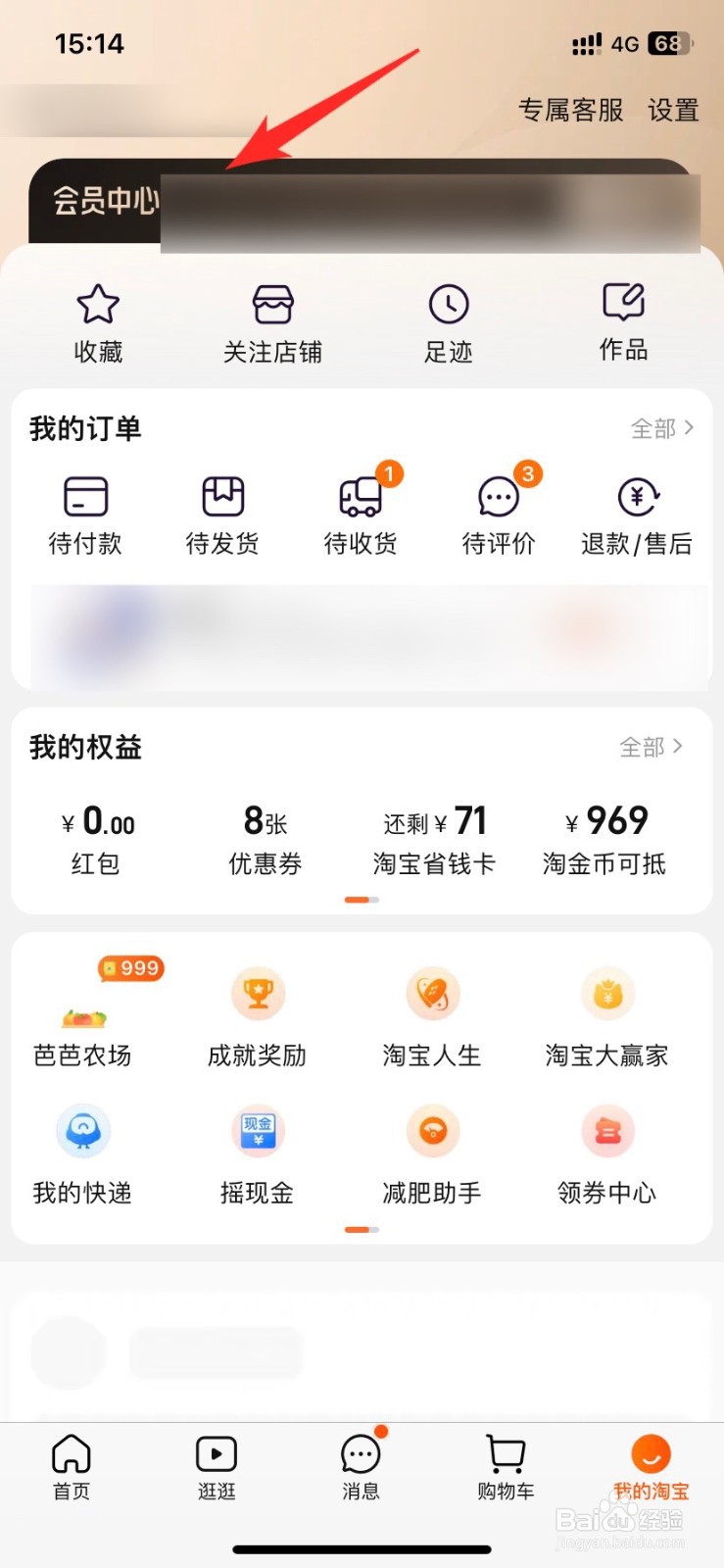Image resolution: width=724 pixels, height=1568 pixels.
Task: Open 待付款 orders
Action: coord(85,515)
